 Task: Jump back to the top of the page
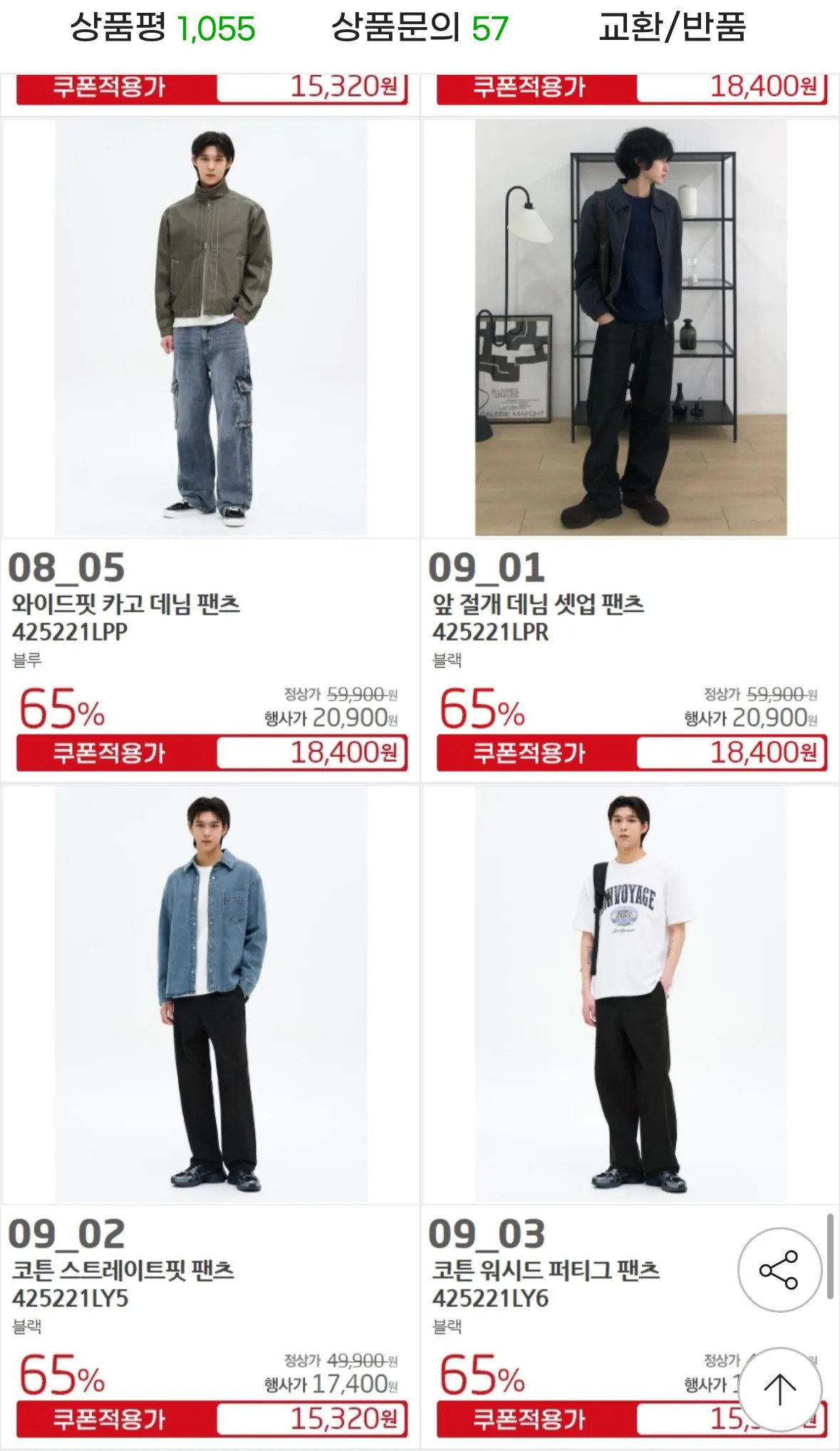point(779,1389)
